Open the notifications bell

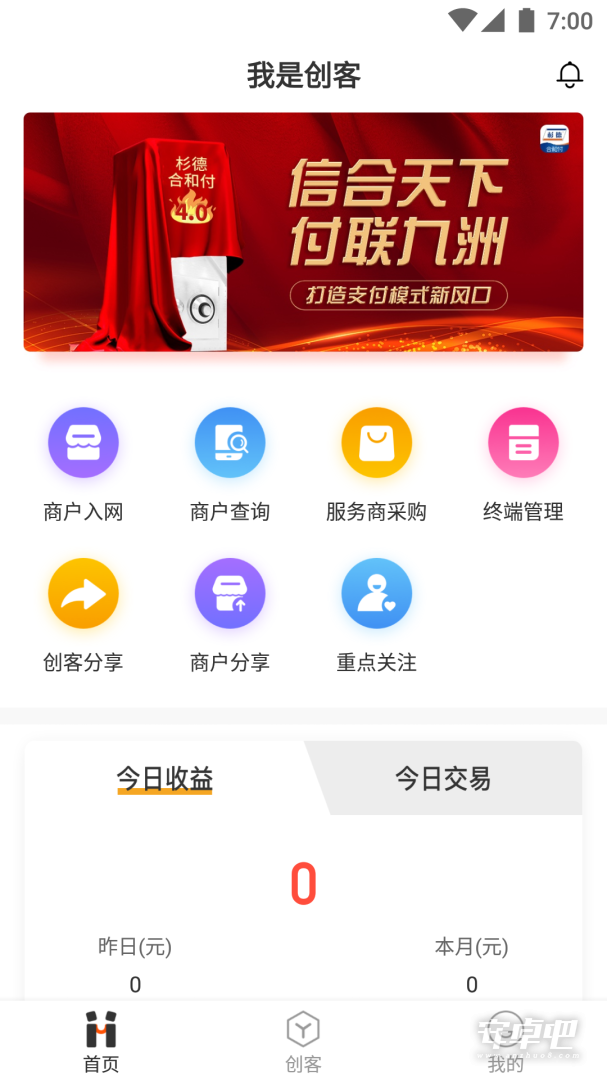coord(570,75)
